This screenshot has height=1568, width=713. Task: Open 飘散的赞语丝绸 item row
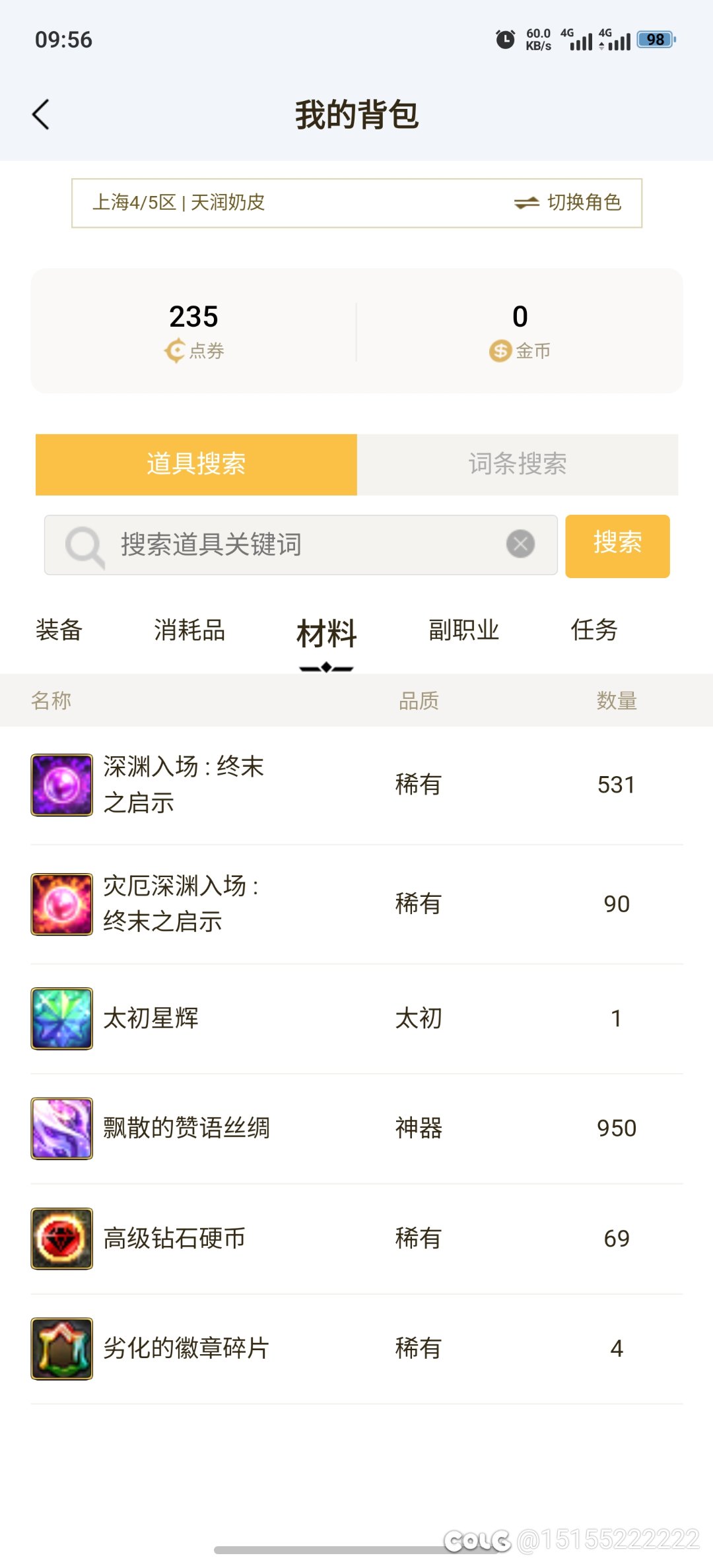point(356,1128)
